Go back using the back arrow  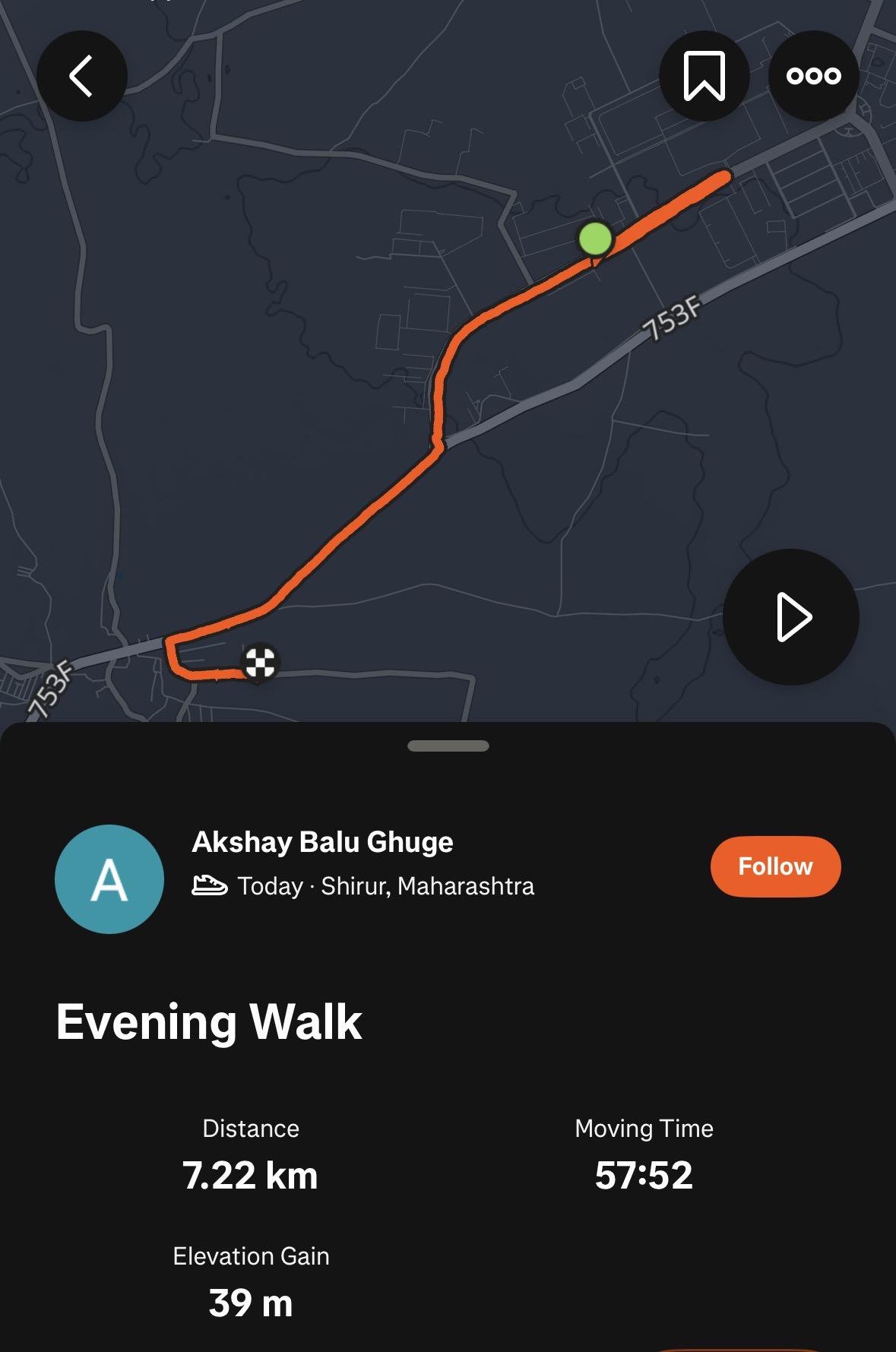coord(81,76)
